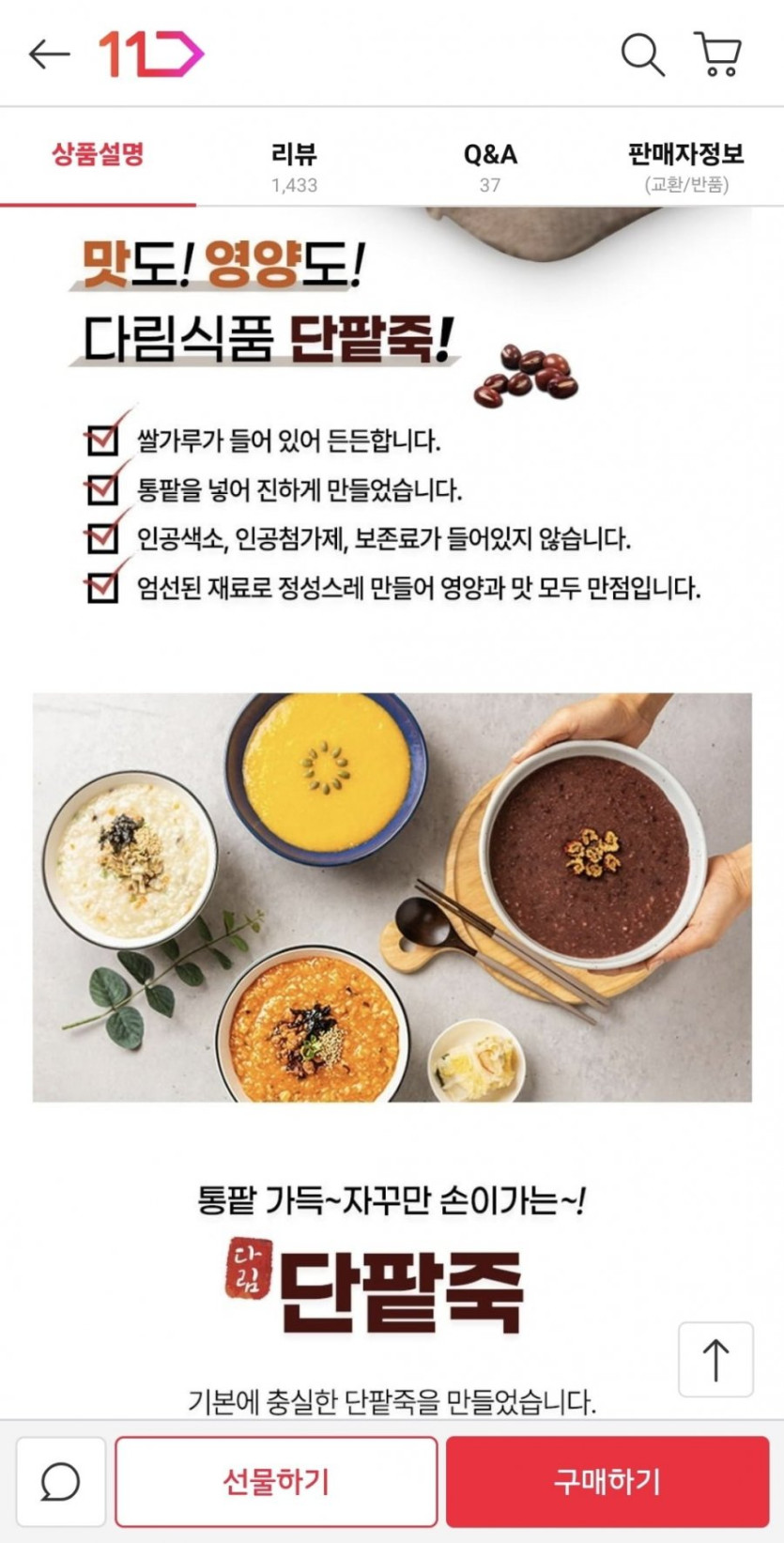Open the 판매자정보 tab

point(686,166)
